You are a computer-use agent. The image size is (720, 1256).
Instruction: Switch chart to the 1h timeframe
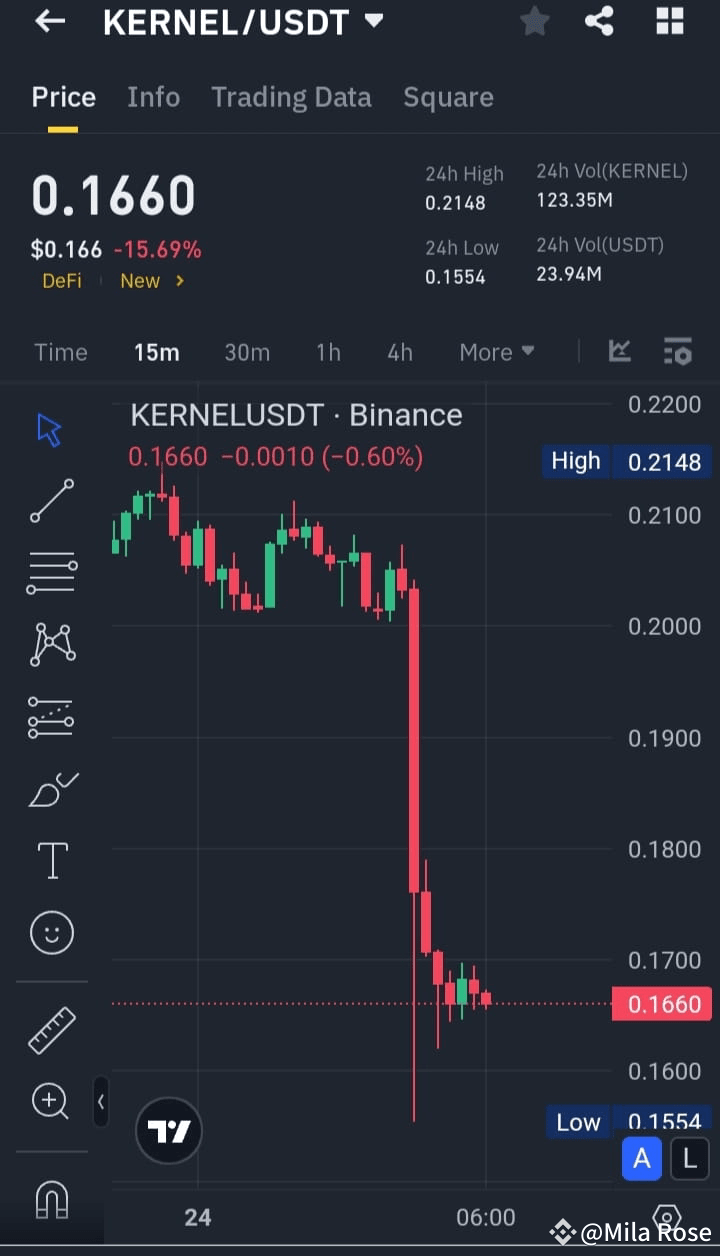tap(328, 352)
